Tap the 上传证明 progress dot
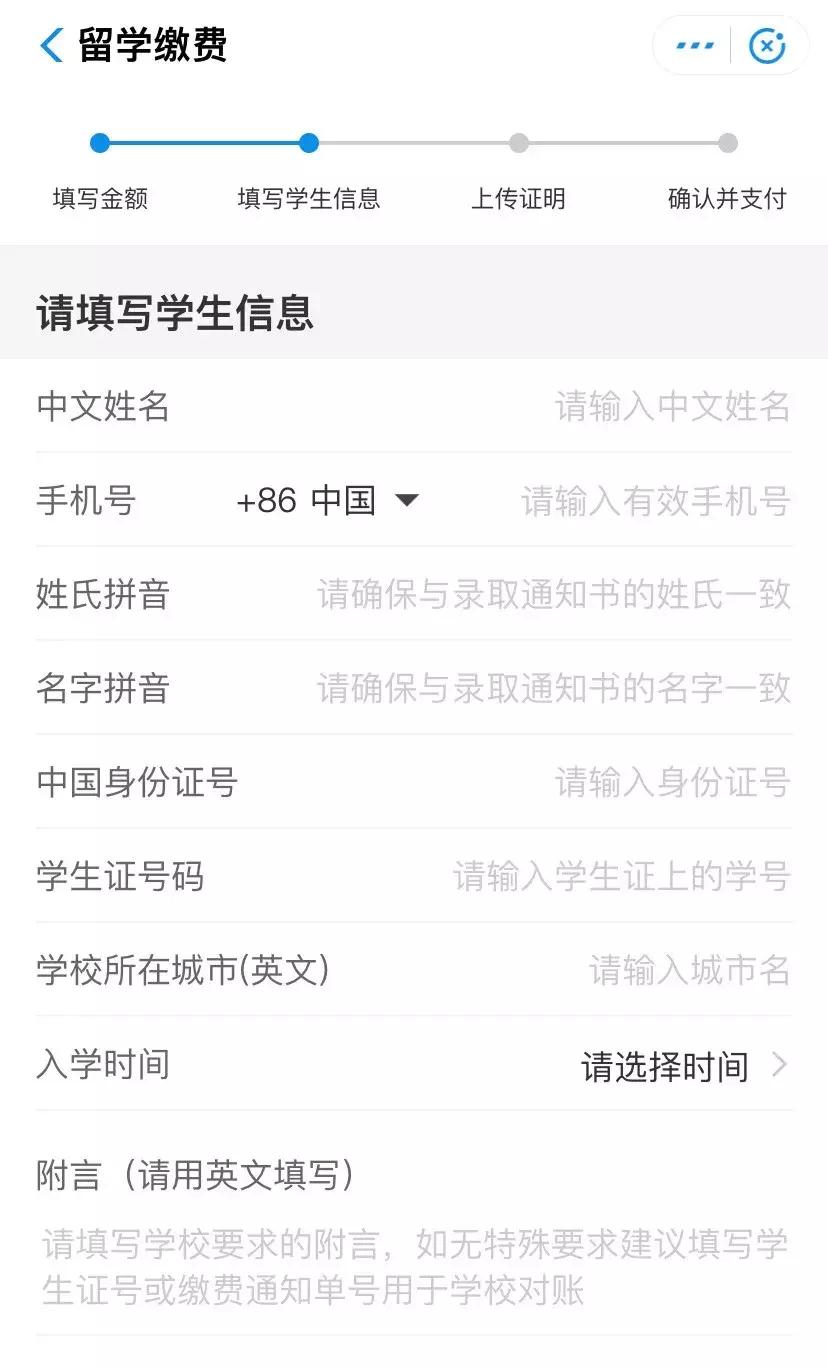 519,143
